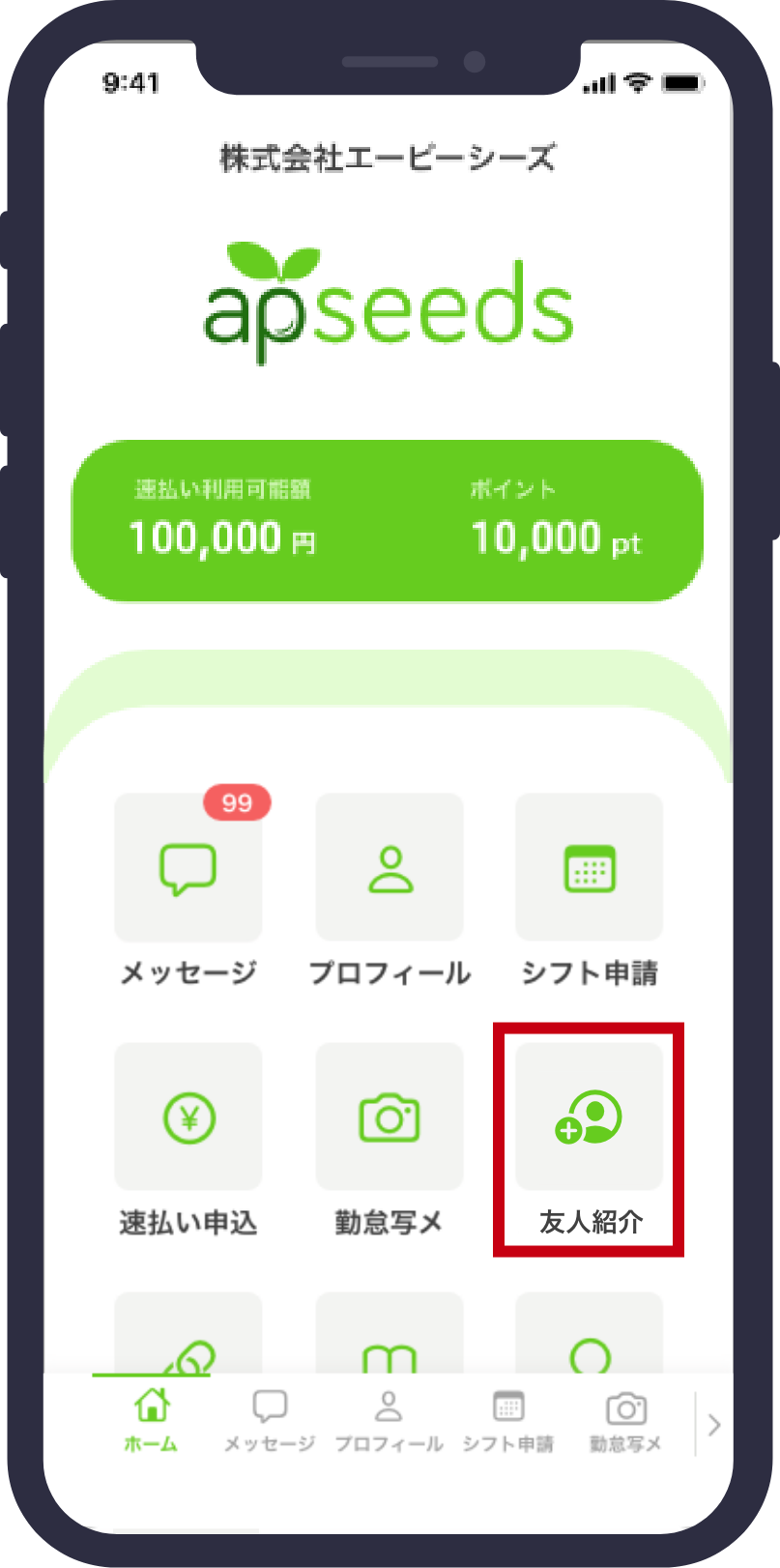The height and width of the screenshot is (1568, 780).
Task: Open the メッセージ tile with 99 badge
Action: coord(188,868)
